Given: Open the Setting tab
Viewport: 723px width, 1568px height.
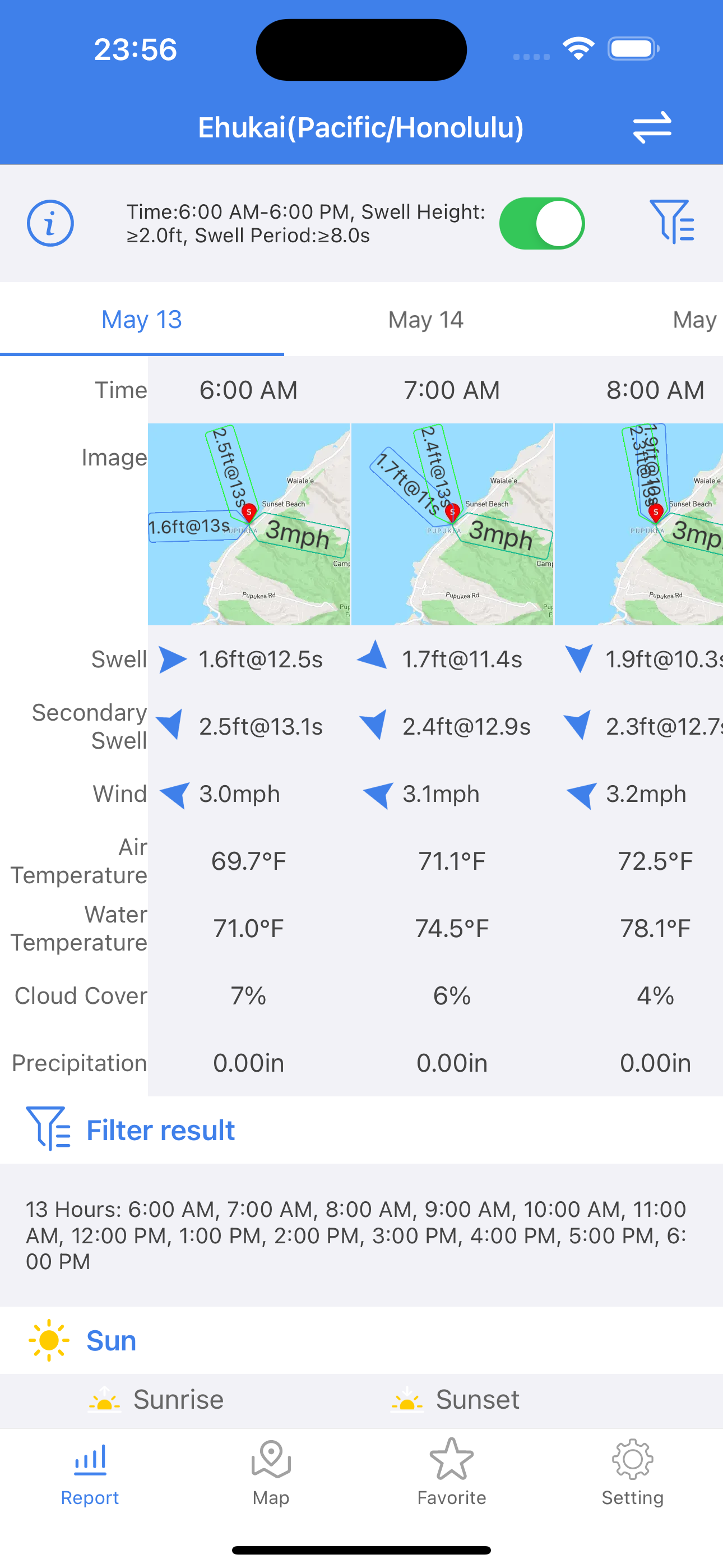Looking at the screenshot, I should tap(632, 1473).
